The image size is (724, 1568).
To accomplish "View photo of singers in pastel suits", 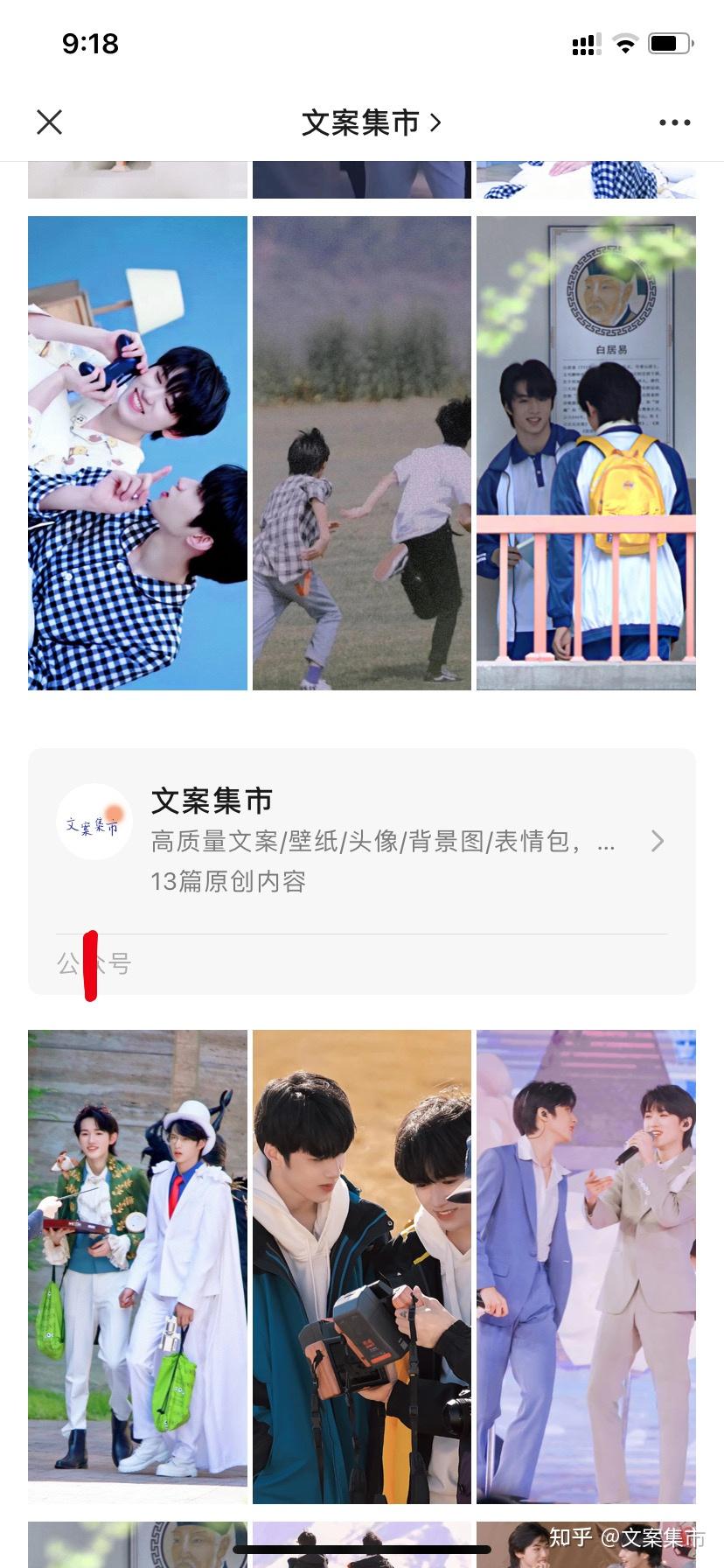I will pyautogui.click(x=586, y=1266).
